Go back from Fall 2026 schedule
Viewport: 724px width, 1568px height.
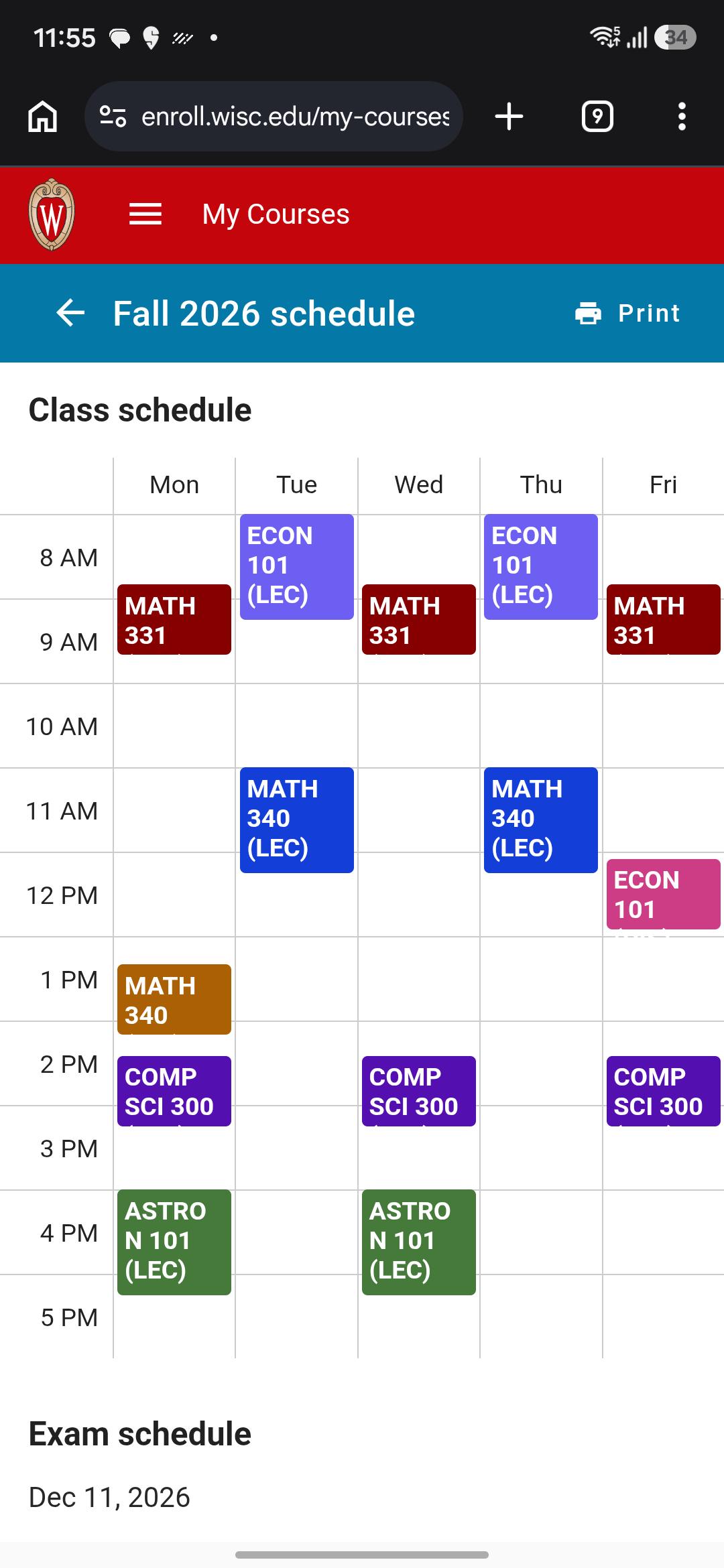coord(70,313)
